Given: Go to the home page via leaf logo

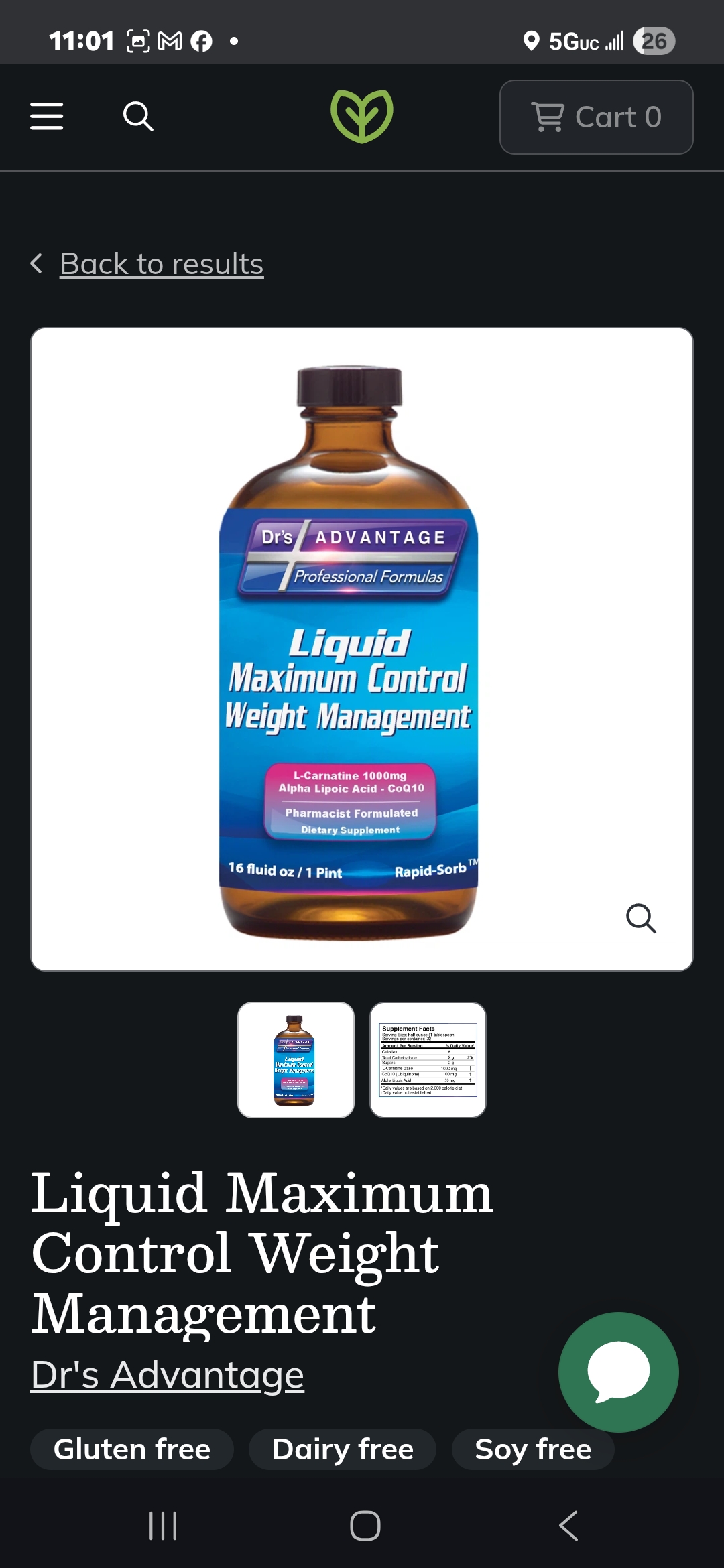Looking at the screenshot, I should [362, 117].
